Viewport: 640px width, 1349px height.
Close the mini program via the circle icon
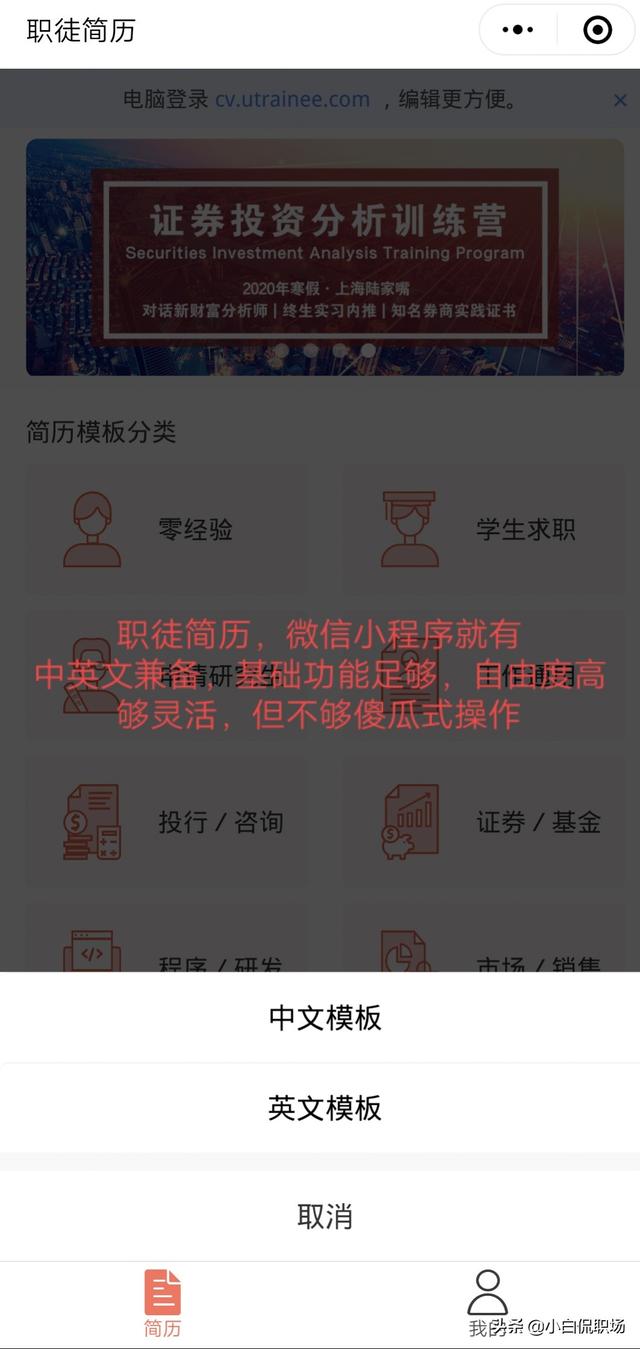pyautogui.click(x=597, y=30)
